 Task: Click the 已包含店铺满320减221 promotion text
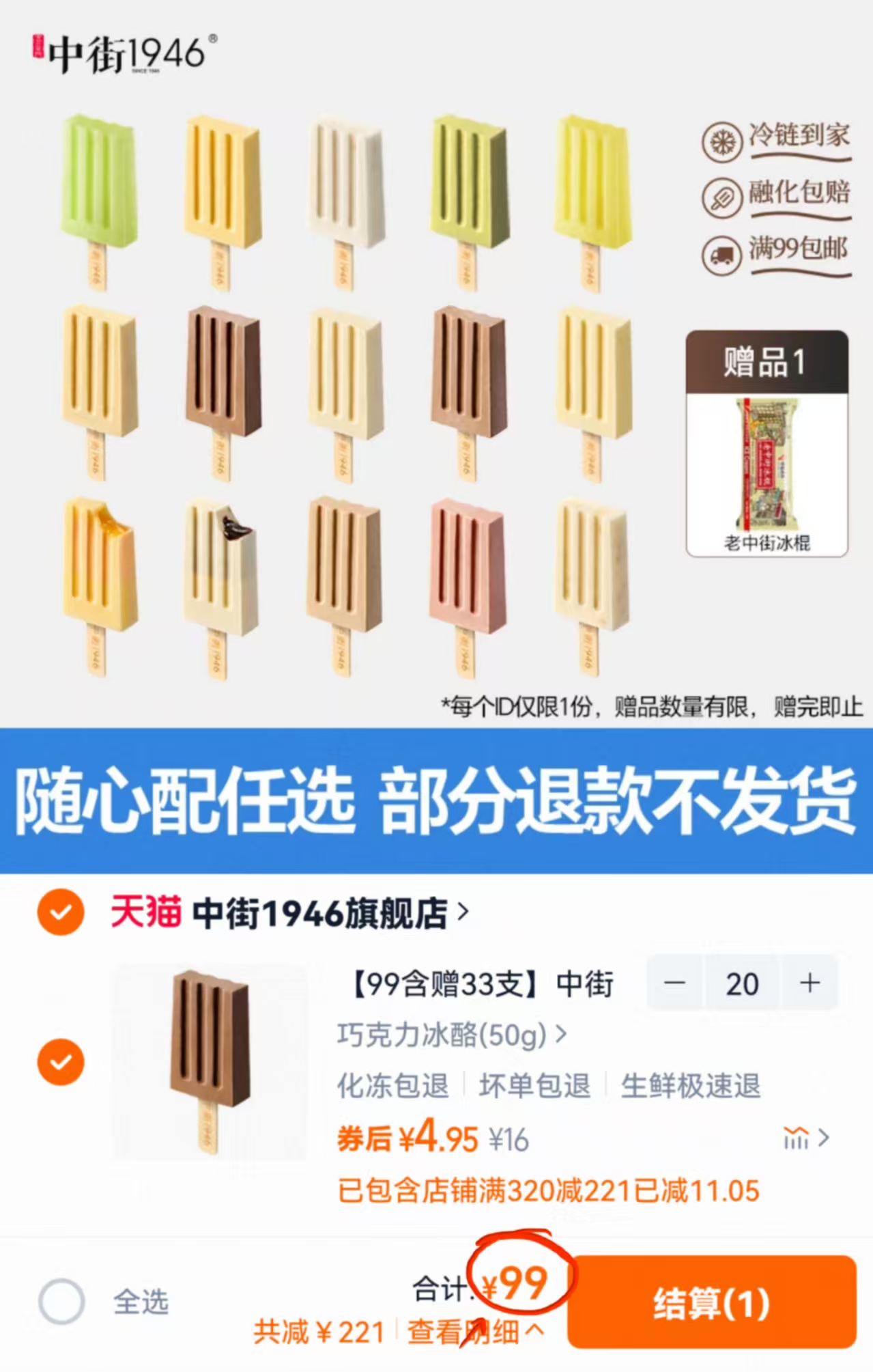point(546,1188)
